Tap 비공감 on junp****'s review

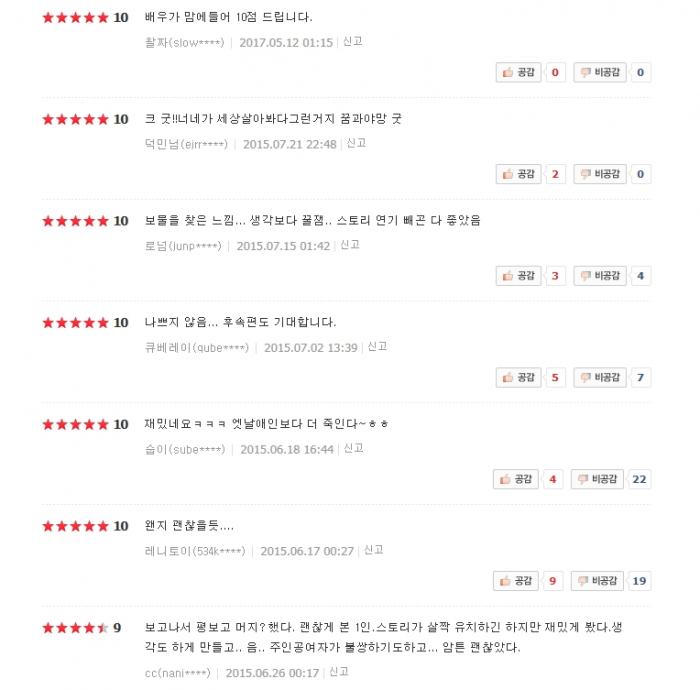(599, 276)
